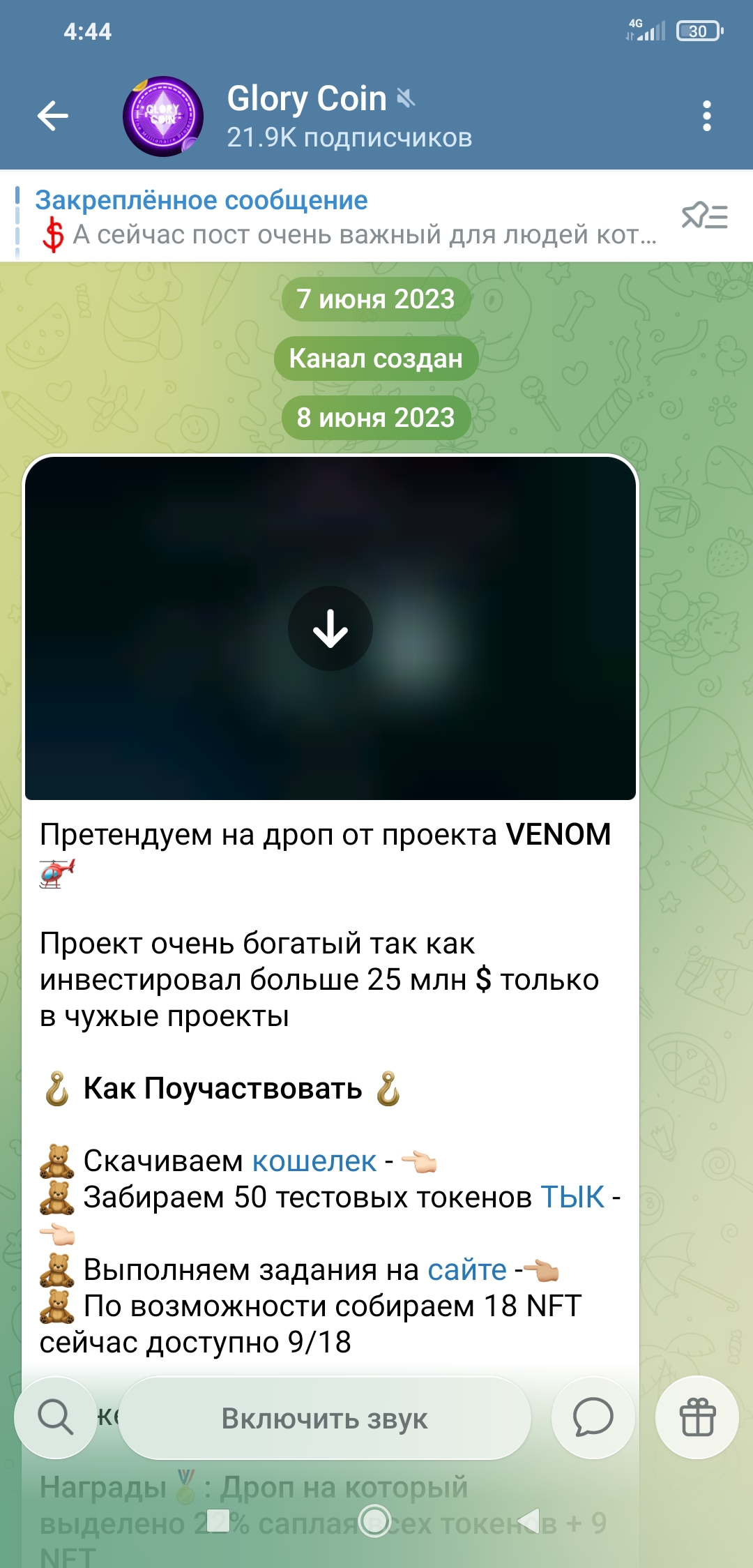Download the video in the post
The image size is (753, 1568).
coord(330,628)
